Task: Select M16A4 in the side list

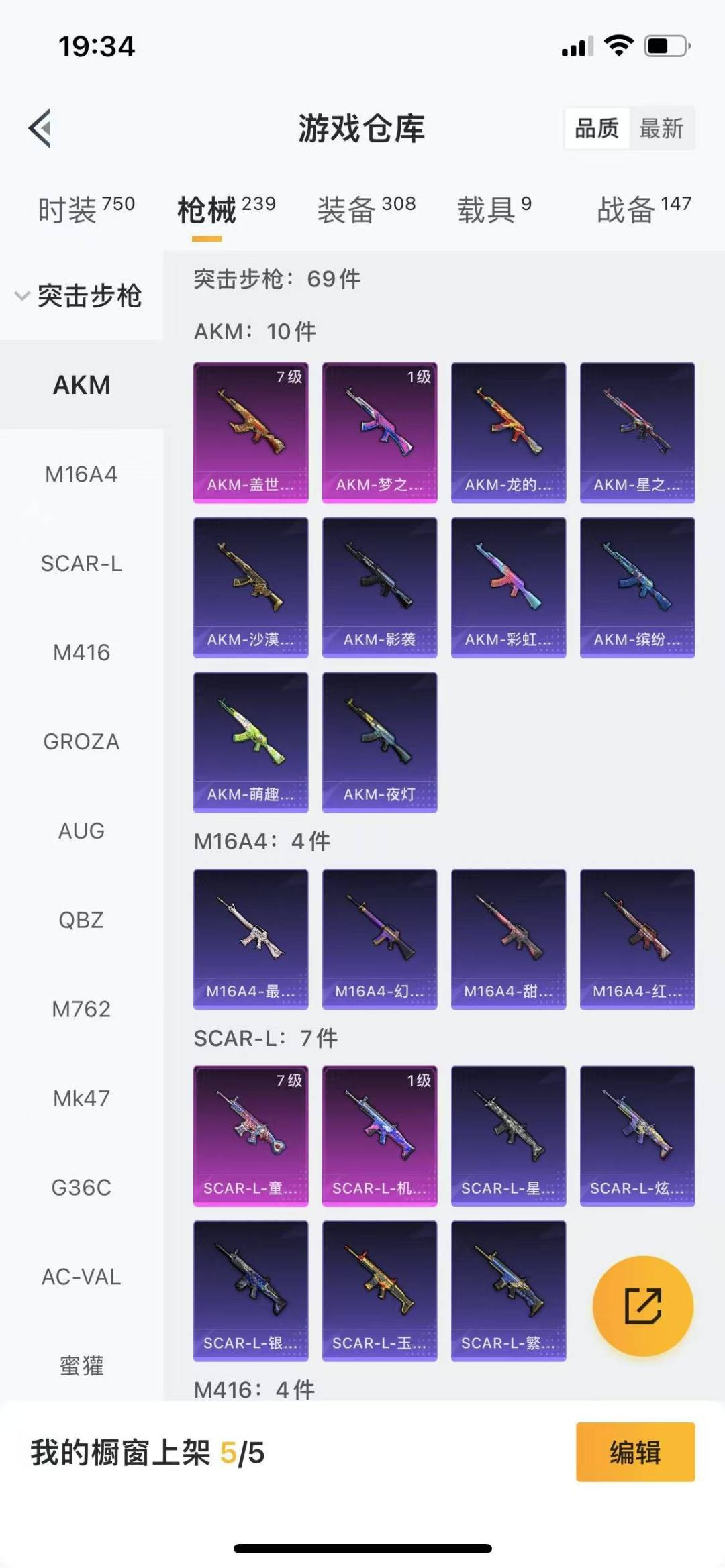Action: [81, 474]
